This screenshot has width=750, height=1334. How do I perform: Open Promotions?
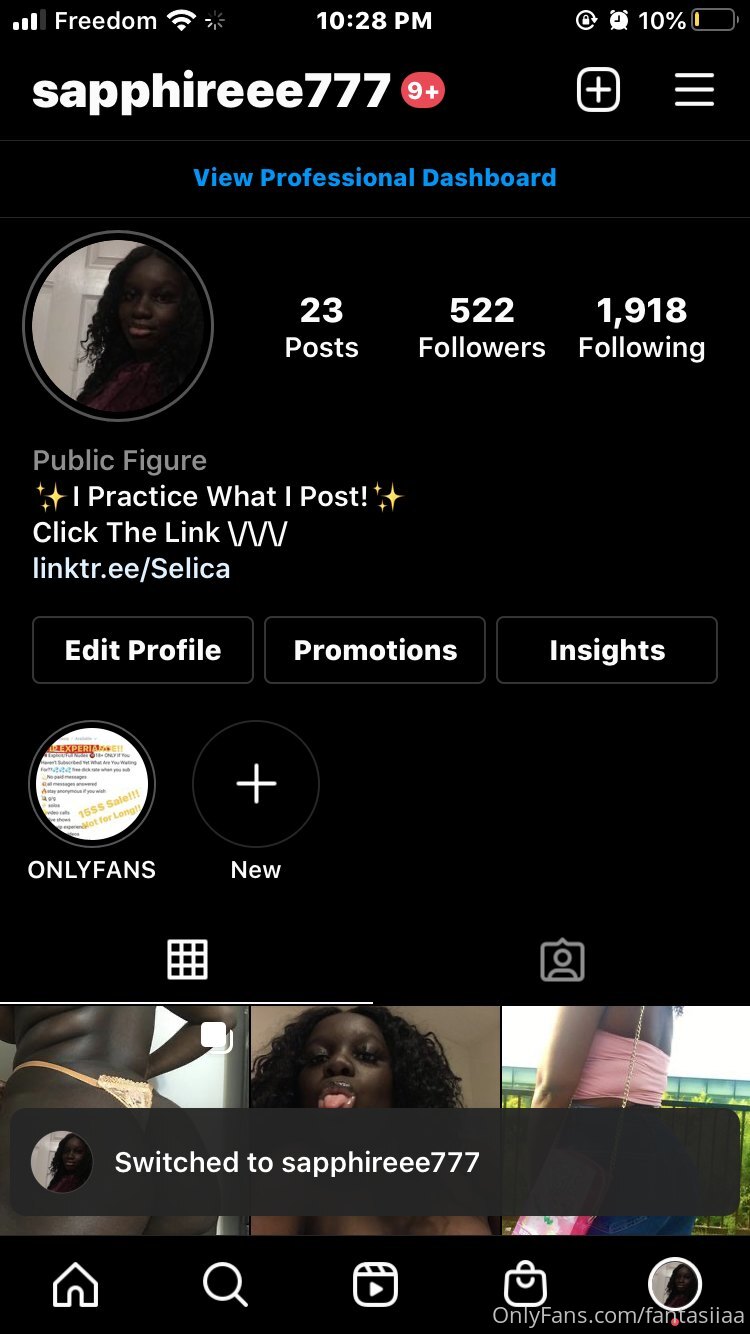click(375, 650)
